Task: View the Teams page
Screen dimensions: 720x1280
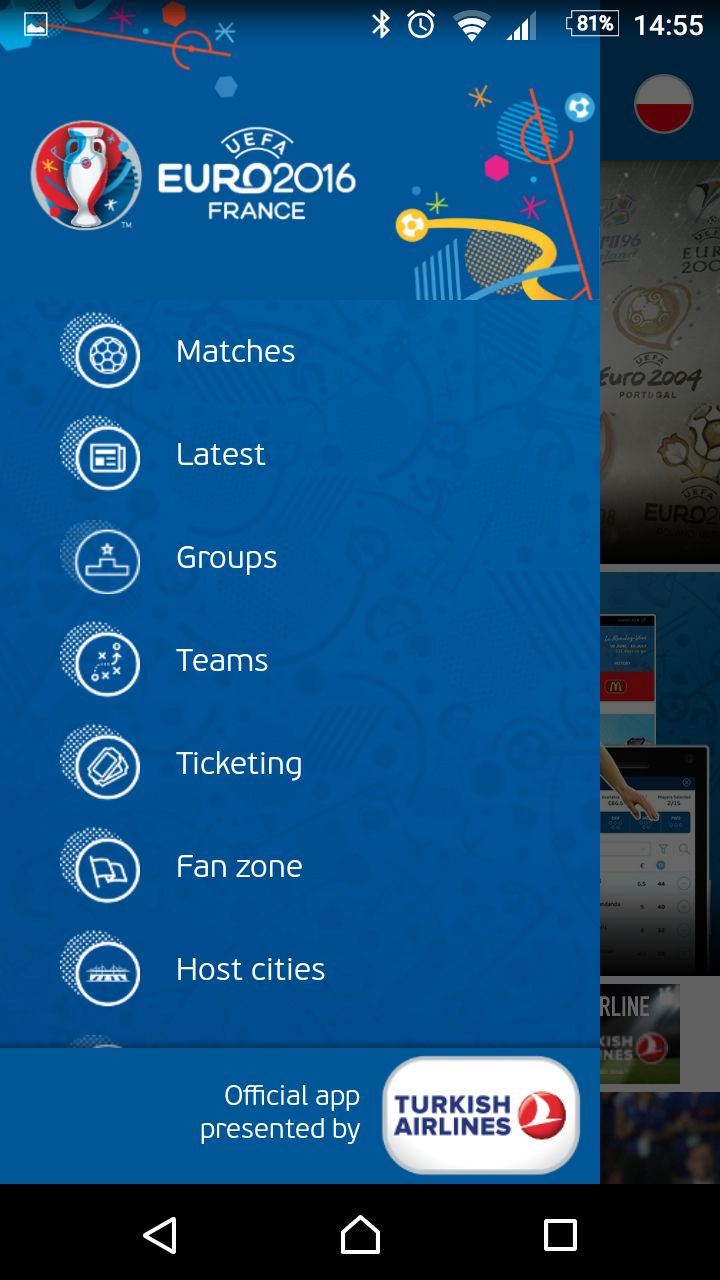Action: pos(222,661)
